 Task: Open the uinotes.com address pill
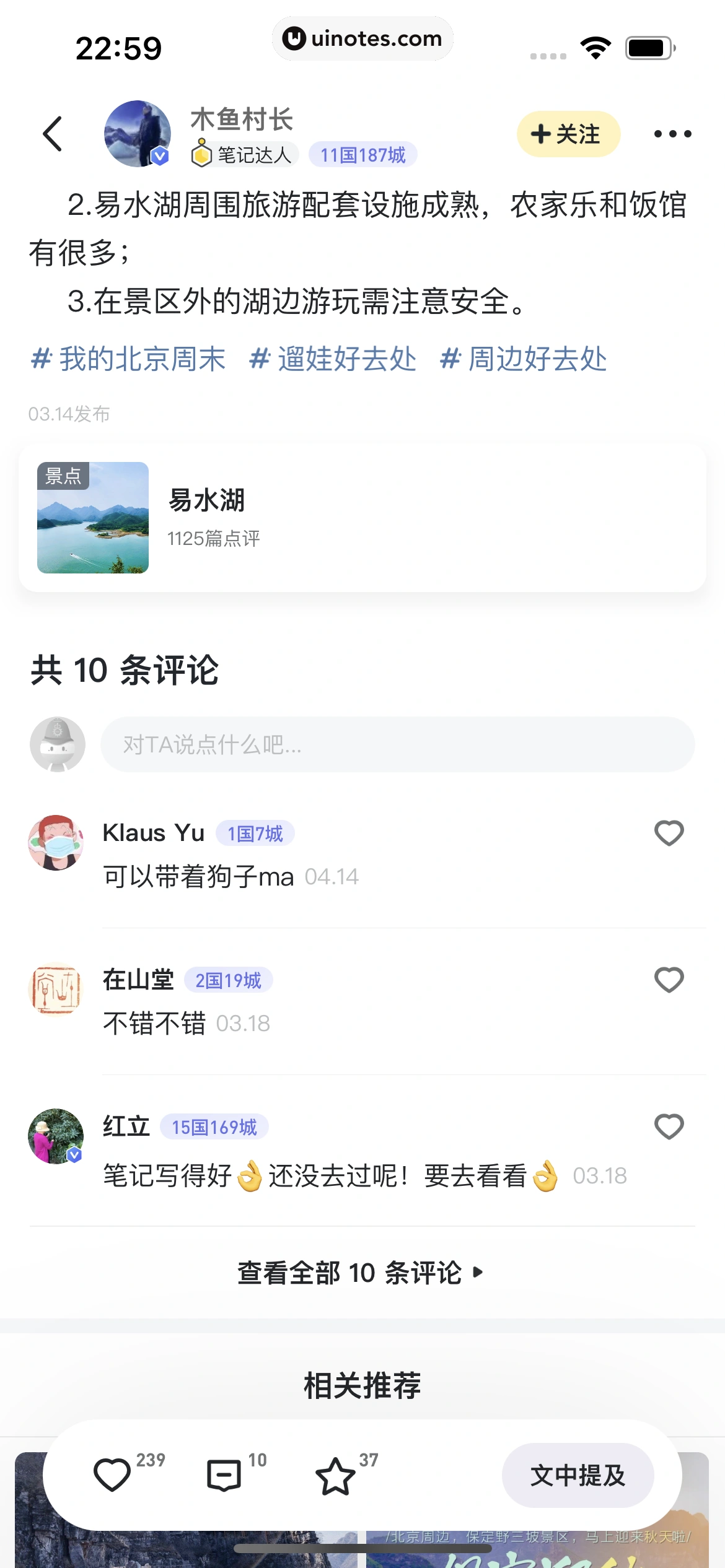click(362, 38)
